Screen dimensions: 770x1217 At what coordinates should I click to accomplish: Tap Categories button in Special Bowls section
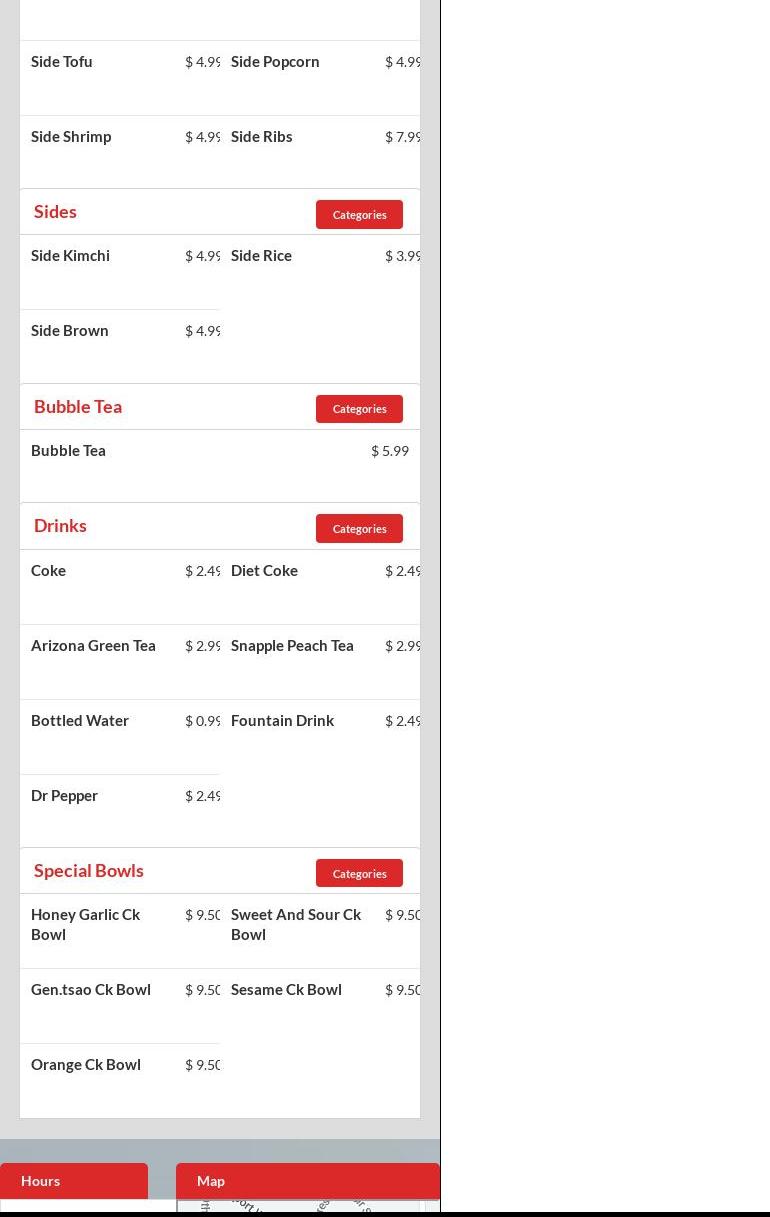359,873
